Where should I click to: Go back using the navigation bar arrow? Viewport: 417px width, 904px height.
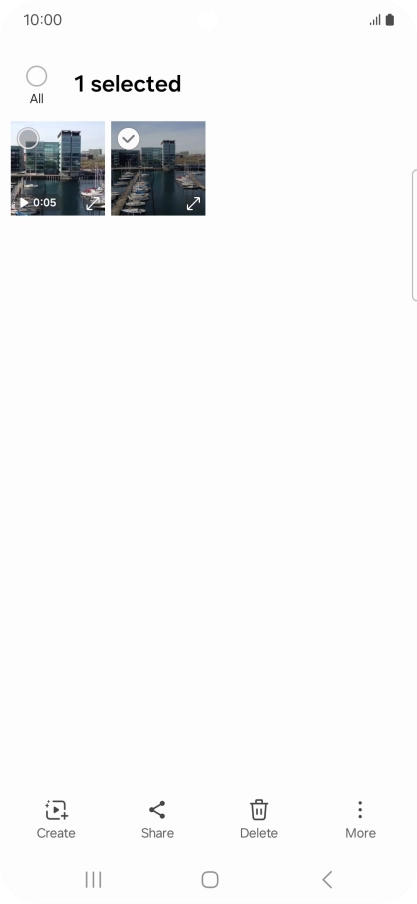pos(327,879)
